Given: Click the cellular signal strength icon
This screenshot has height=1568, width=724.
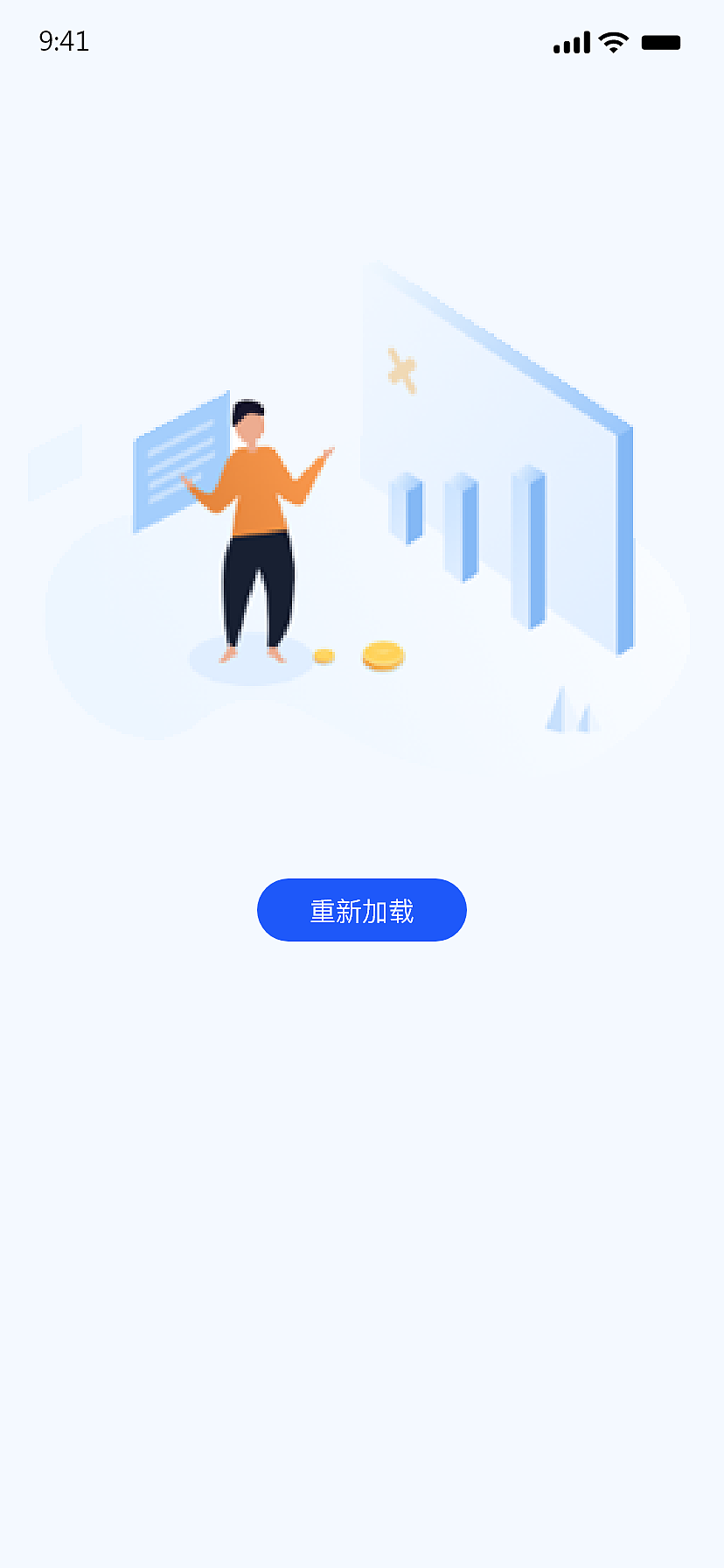Looking at the screenshot, I should coord(570,42).
